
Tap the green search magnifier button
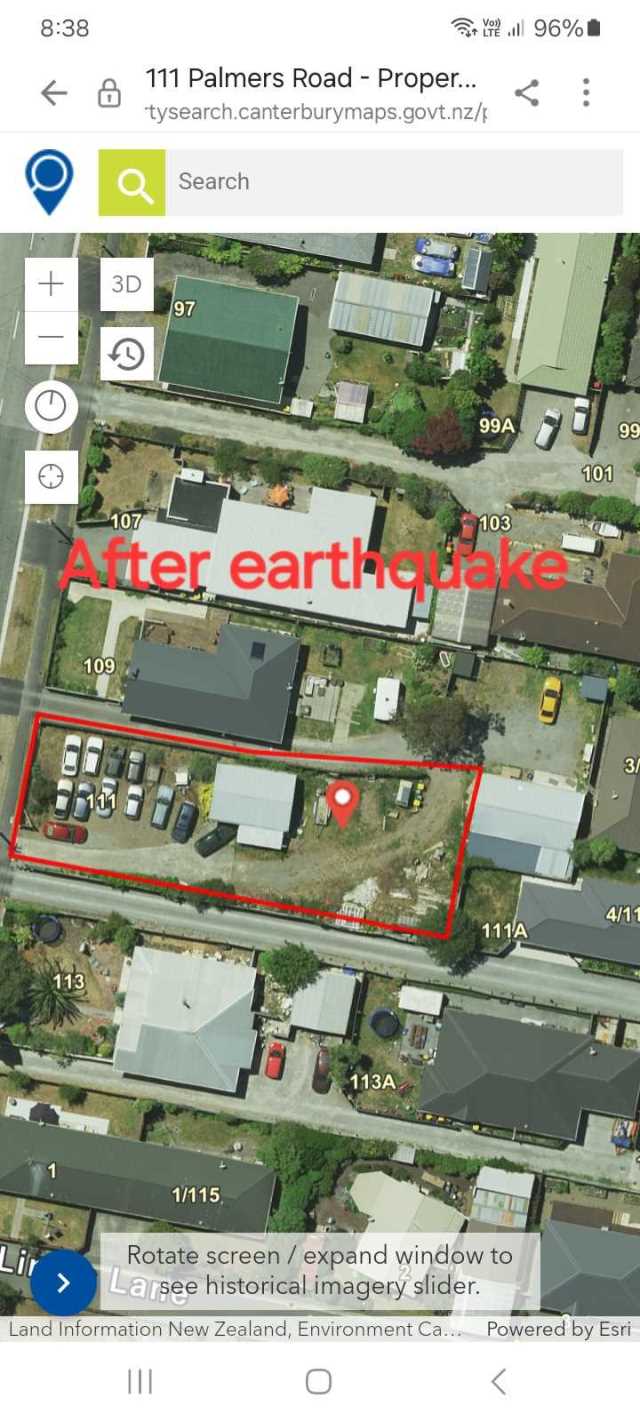coord(132,182)
